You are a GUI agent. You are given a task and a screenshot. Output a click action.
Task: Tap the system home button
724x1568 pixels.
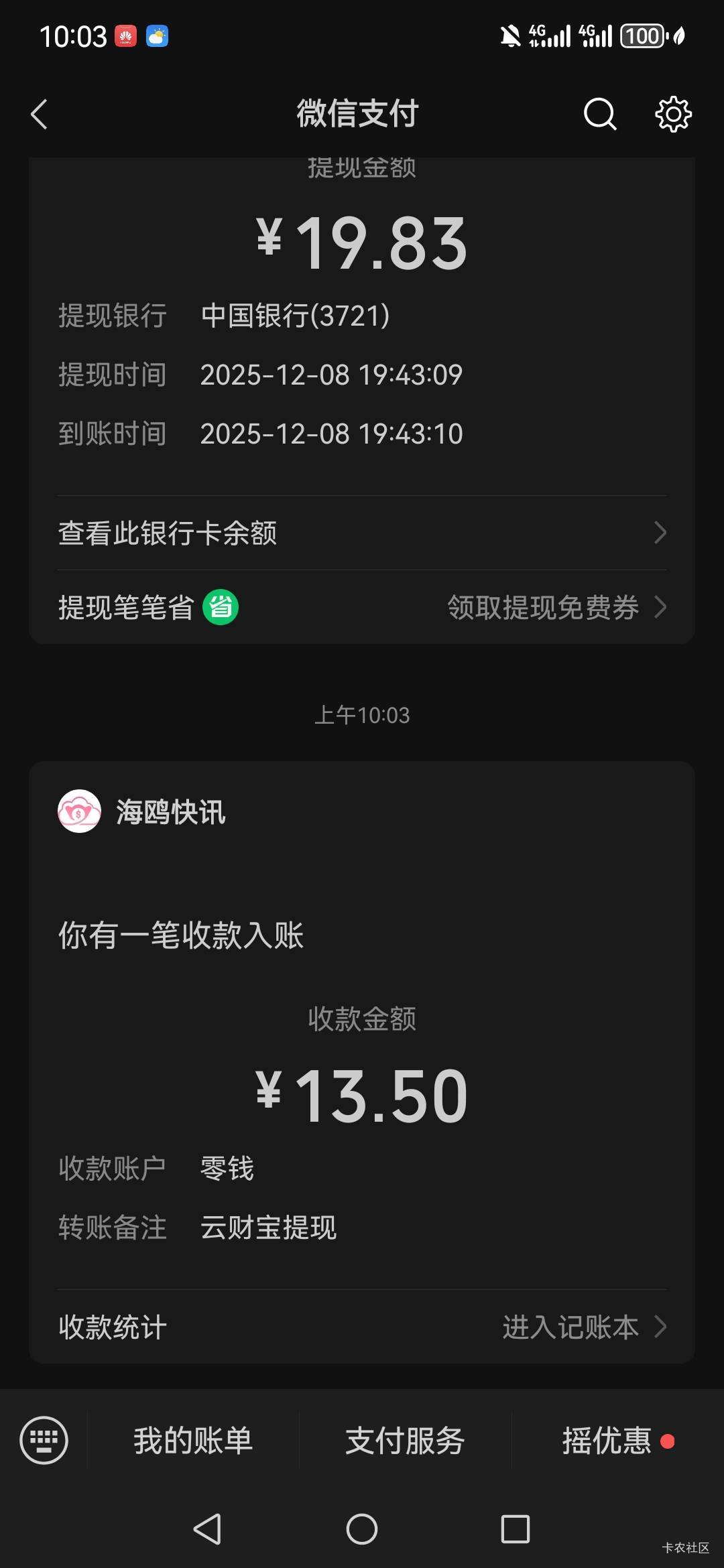362,1529
